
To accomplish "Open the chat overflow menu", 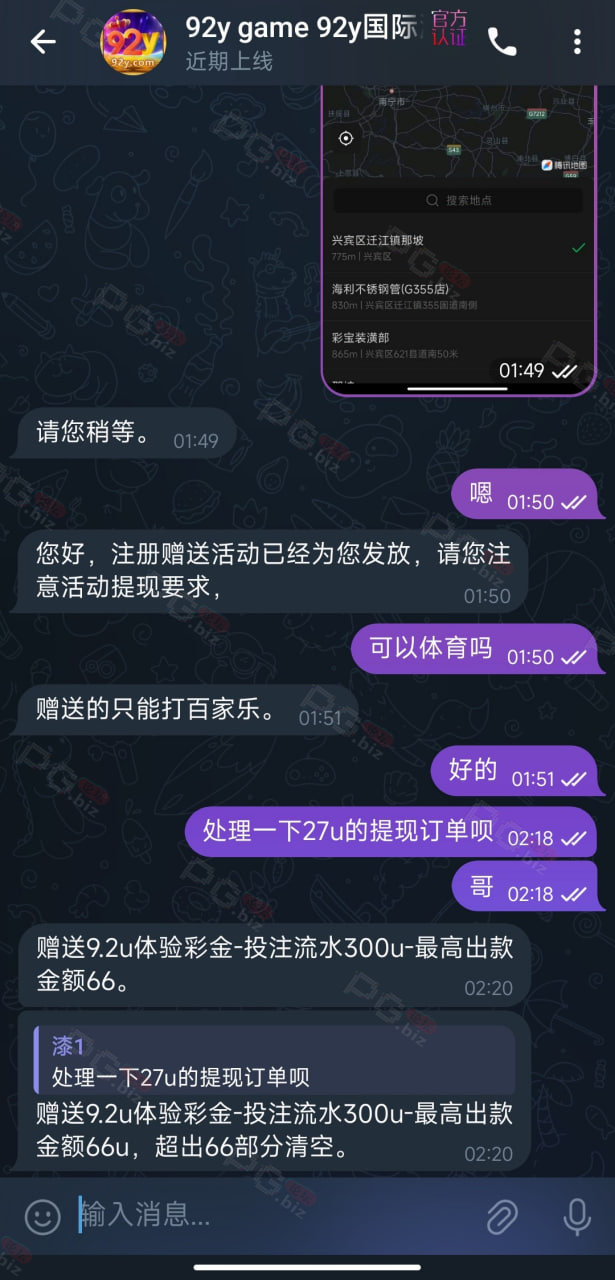I will 577,41.
